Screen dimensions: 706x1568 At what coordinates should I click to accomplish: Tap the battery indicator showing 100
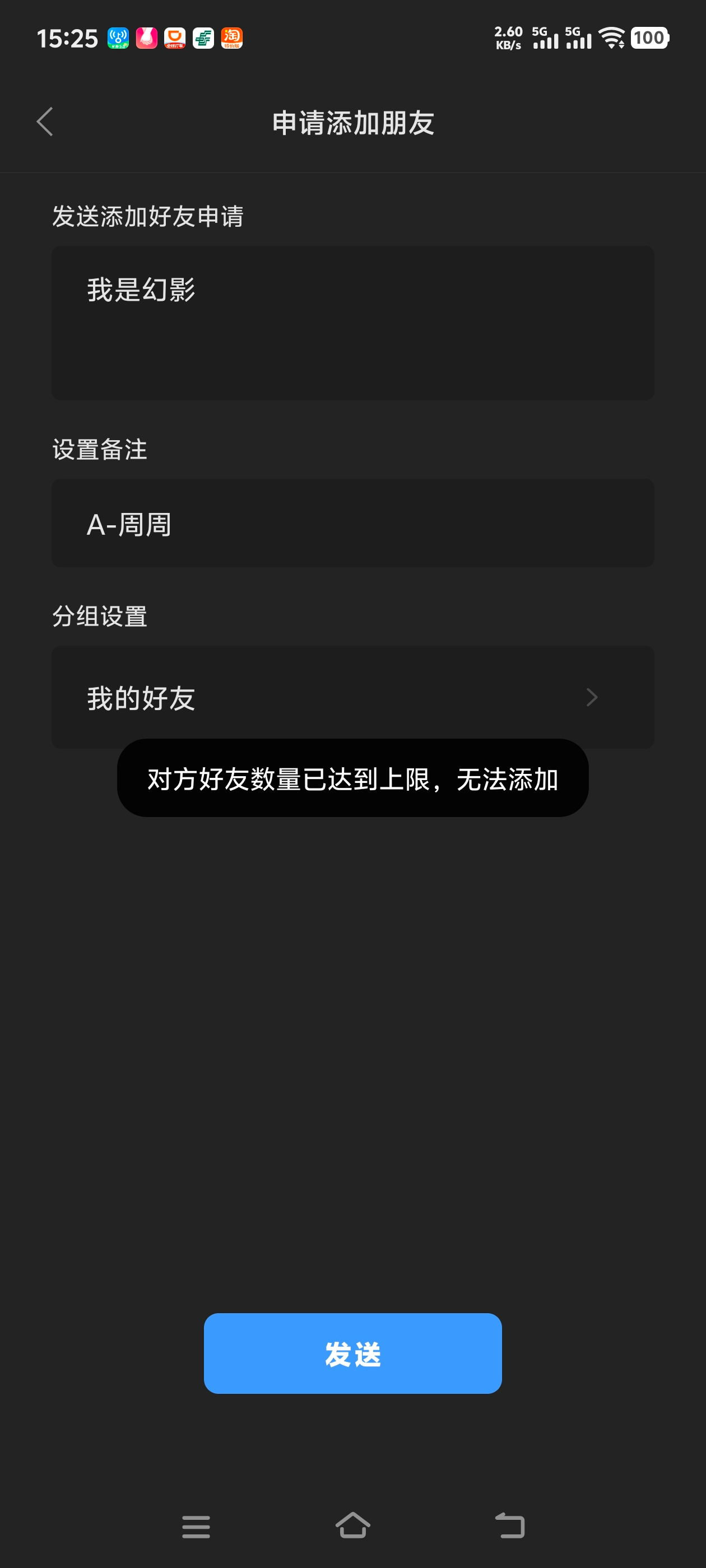click(649, 38)
